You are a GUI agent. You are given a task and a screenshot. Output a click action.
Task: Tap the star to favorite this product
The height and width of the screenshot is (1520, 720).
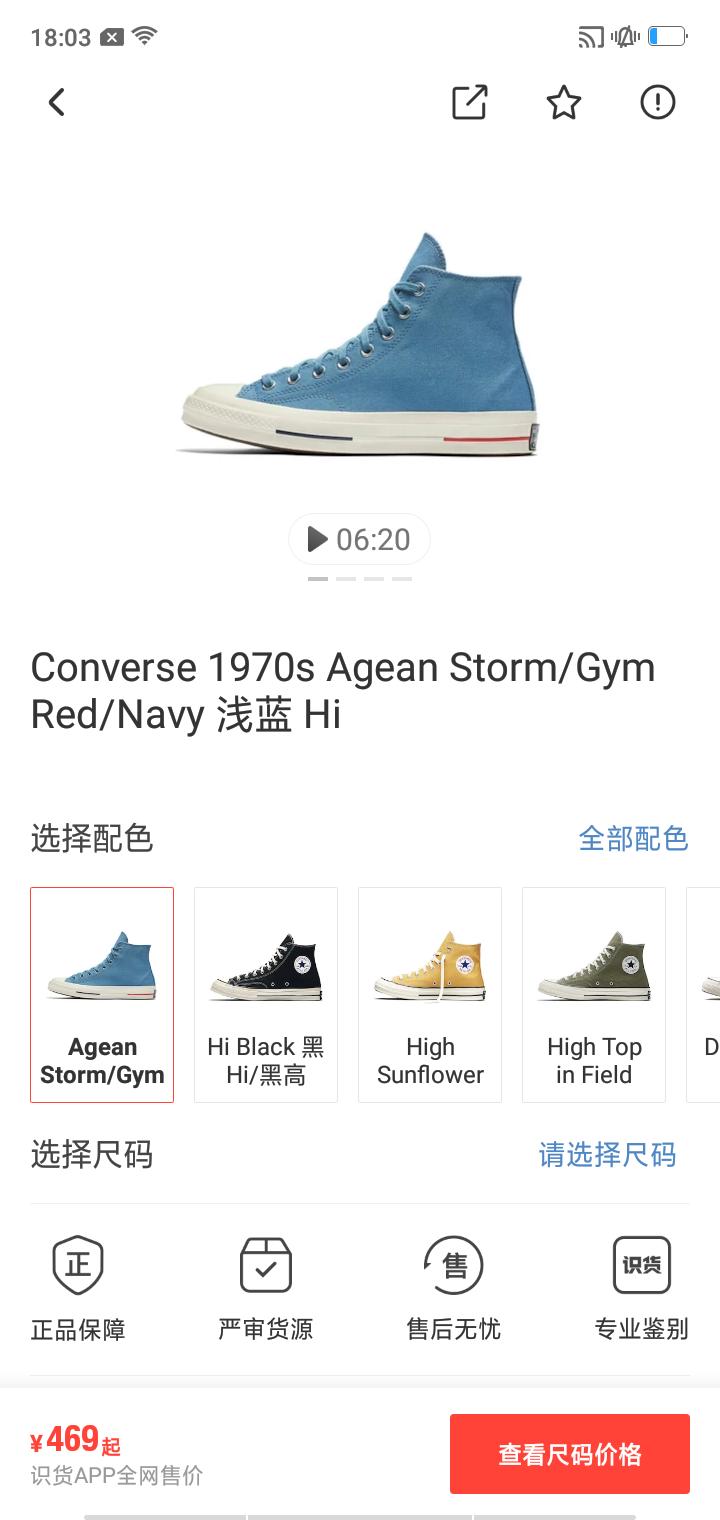point(563,102)
